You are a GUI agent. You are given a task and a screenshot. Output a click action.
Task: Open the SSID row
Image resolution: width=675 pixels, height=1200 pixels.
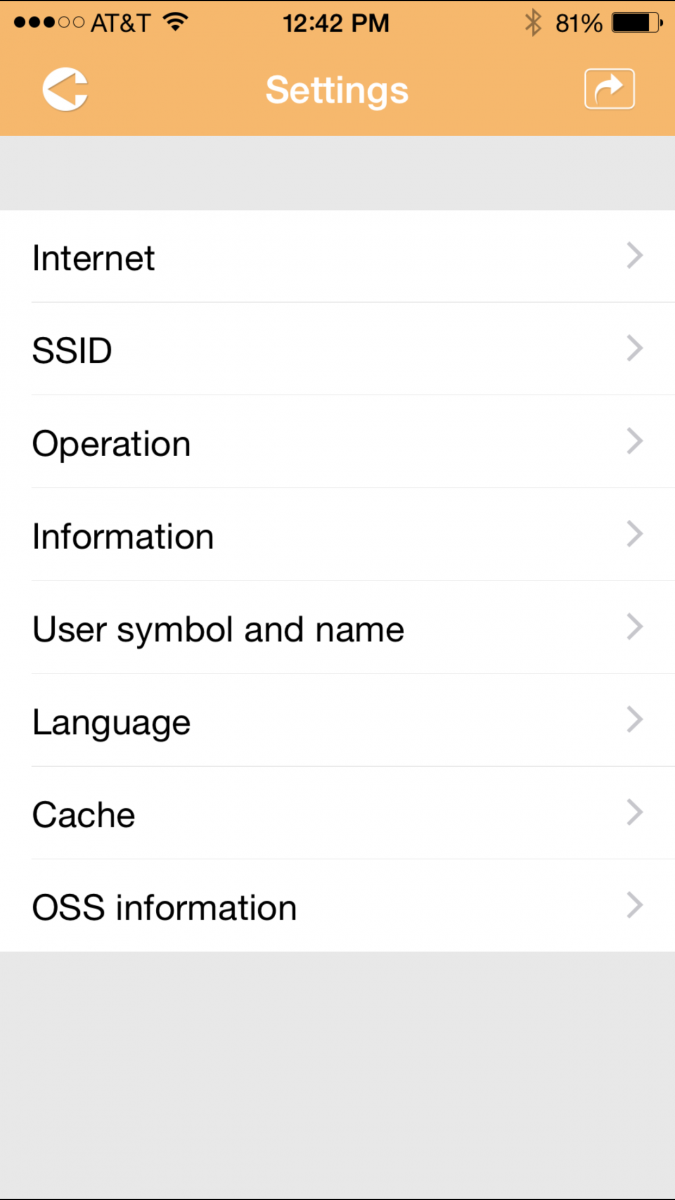337,349
